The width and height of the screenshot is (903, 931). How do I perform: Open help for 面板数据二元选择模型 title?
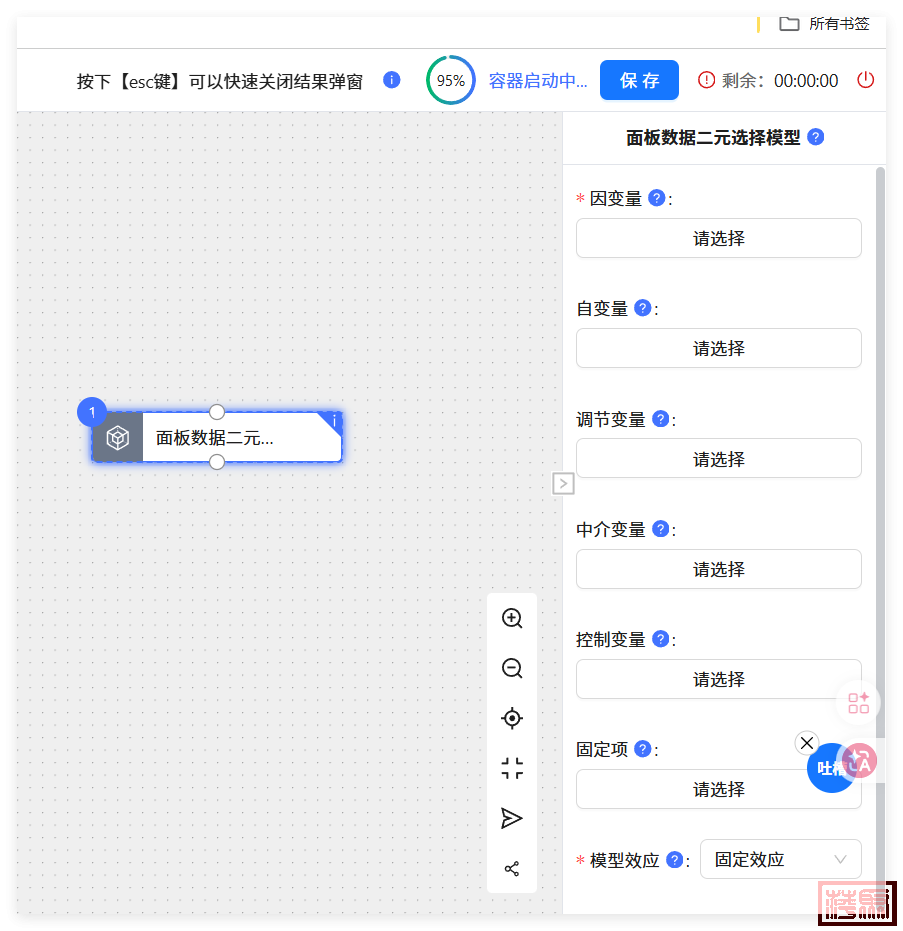click(x=816, y=137)
